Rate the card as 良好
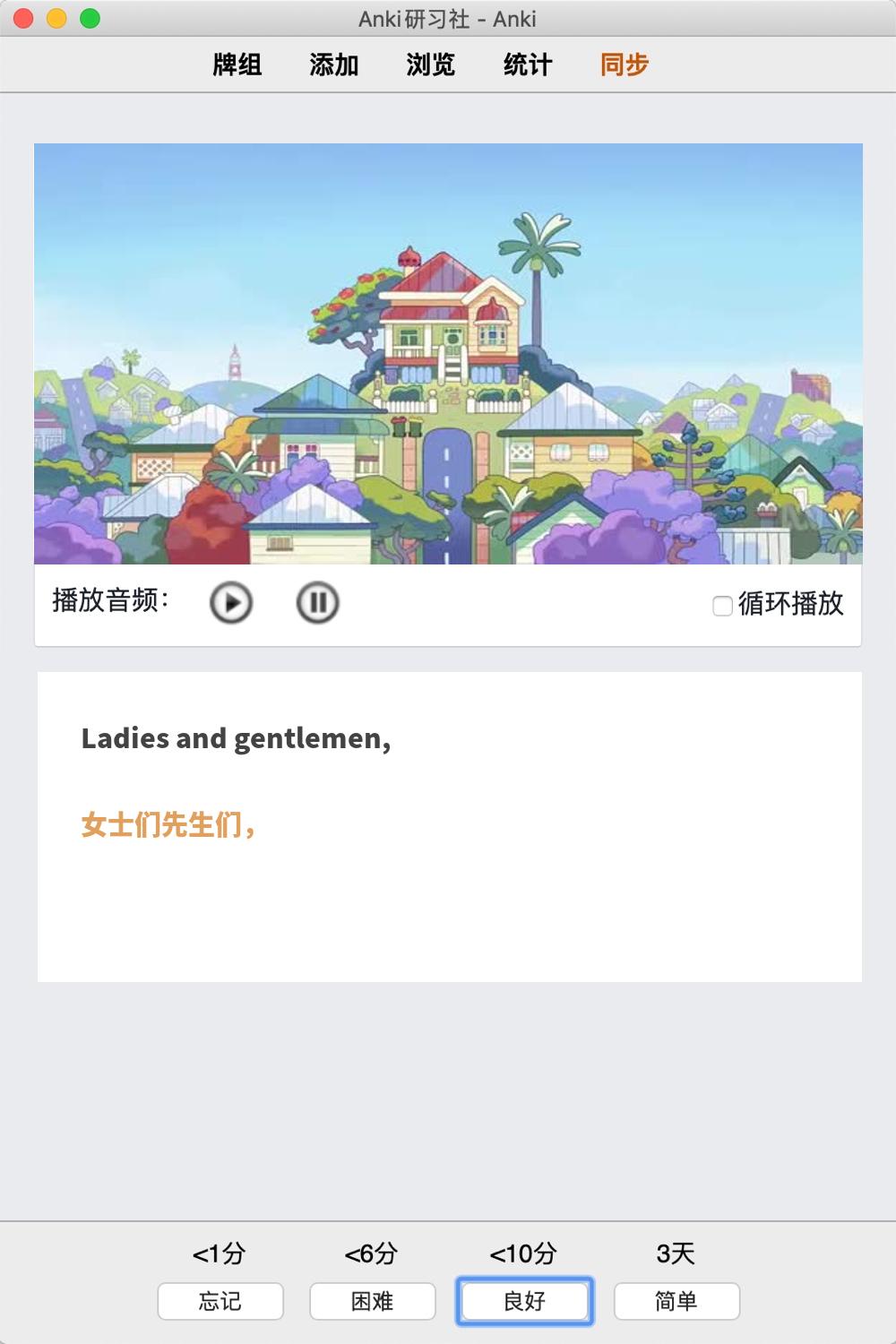This screenshot has height=1344, width=896. (525, 1301)
